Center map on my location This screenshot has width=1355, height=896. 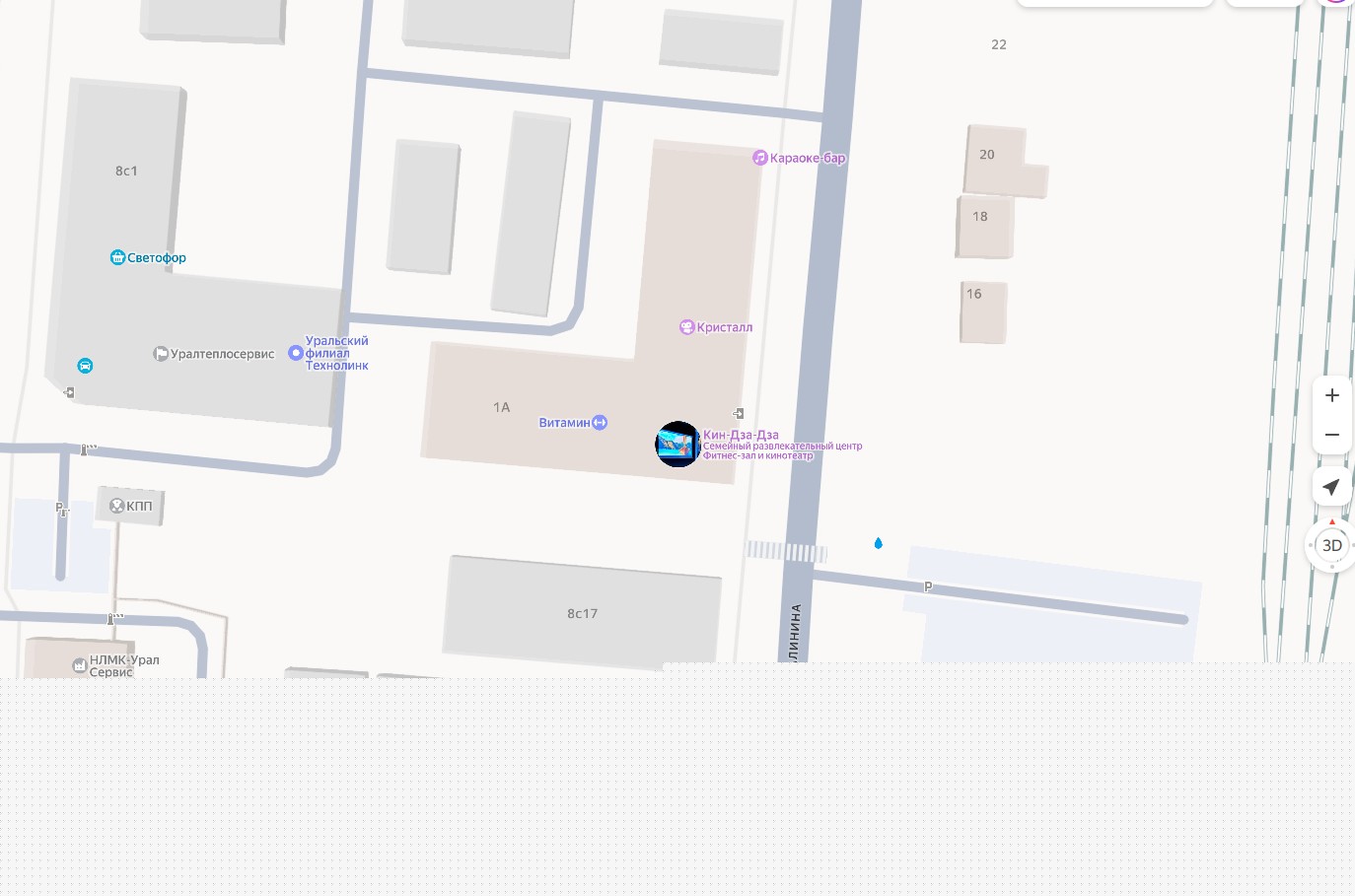point(1331,487)
